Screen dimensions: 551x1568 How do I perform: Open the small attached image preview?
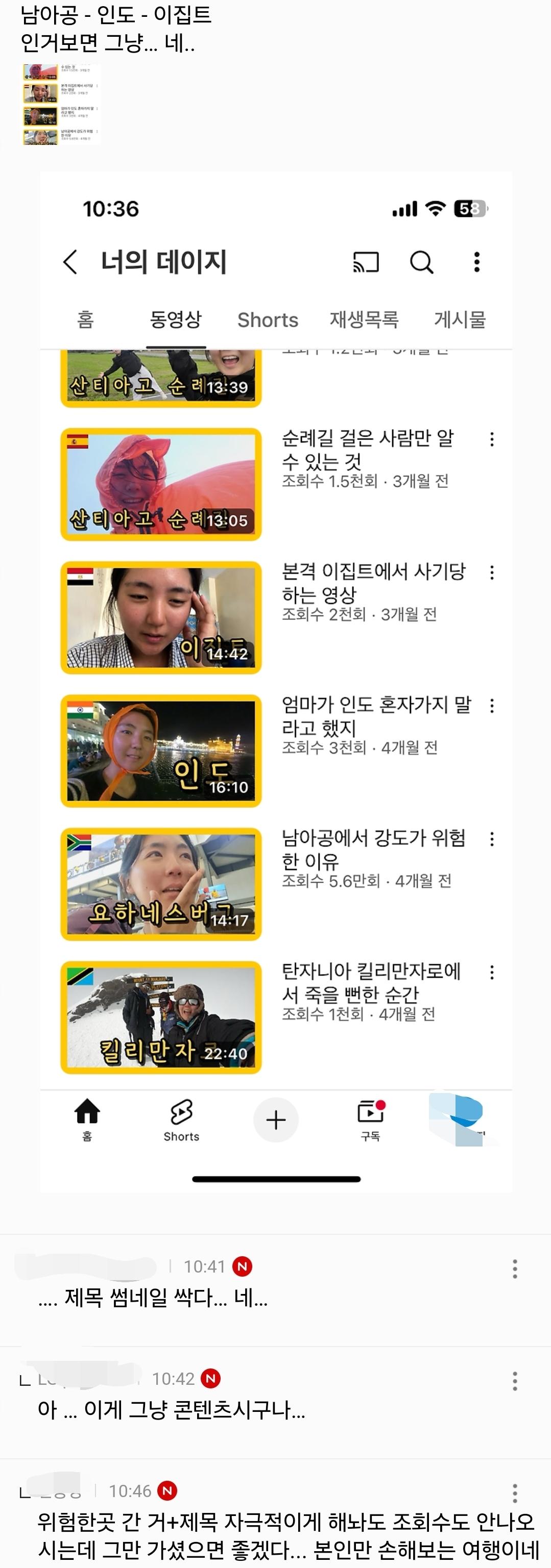click(61, 104)
